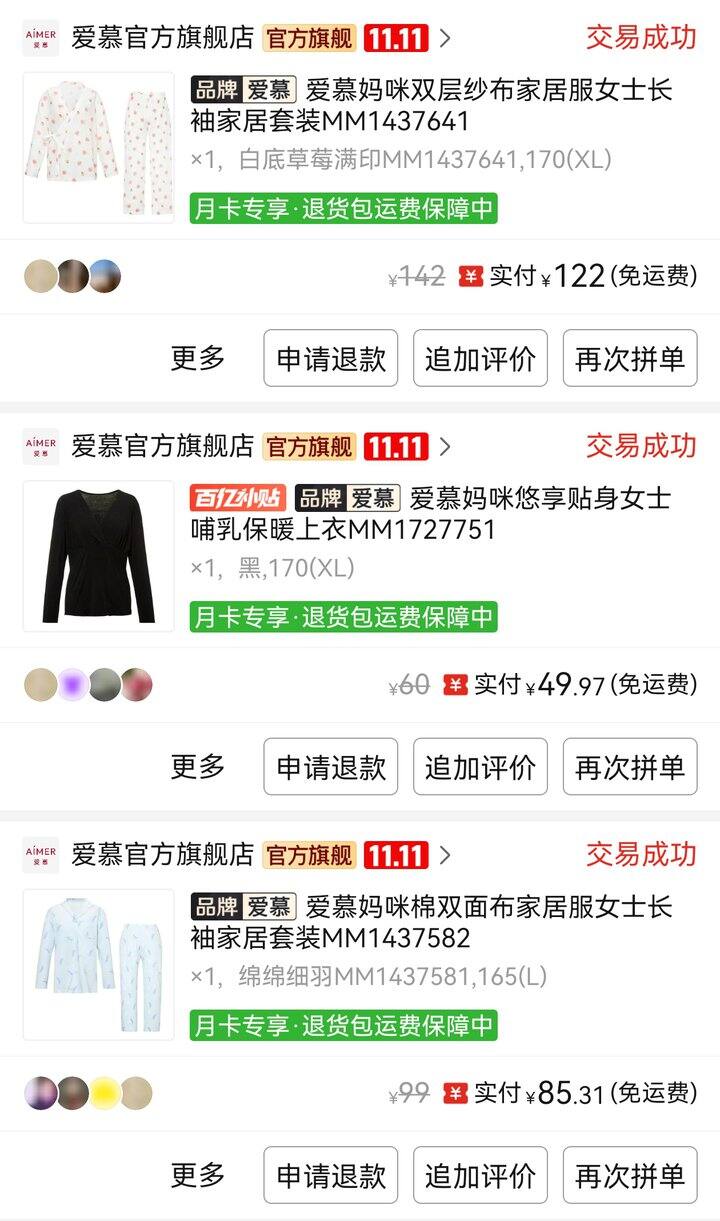Screen dimensions: 720x1221
Task: Open the light blue MM1437582 pajama image
Action: pyautogui.click(x=98, y=964)
